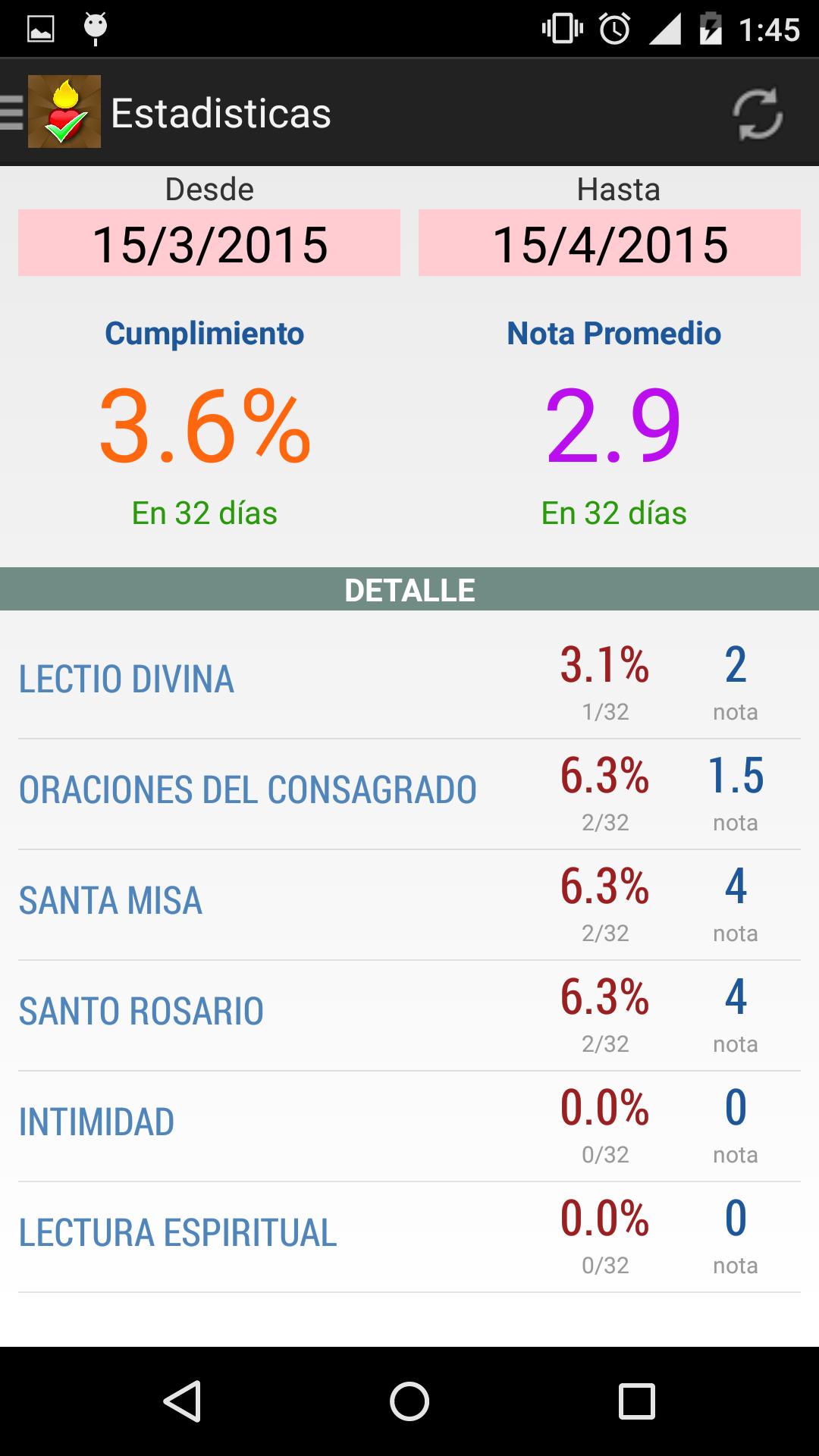This screenshot has height=1456, width=819.
Task: Tap the refresh icon in the action bar
Action: (758, 112)
